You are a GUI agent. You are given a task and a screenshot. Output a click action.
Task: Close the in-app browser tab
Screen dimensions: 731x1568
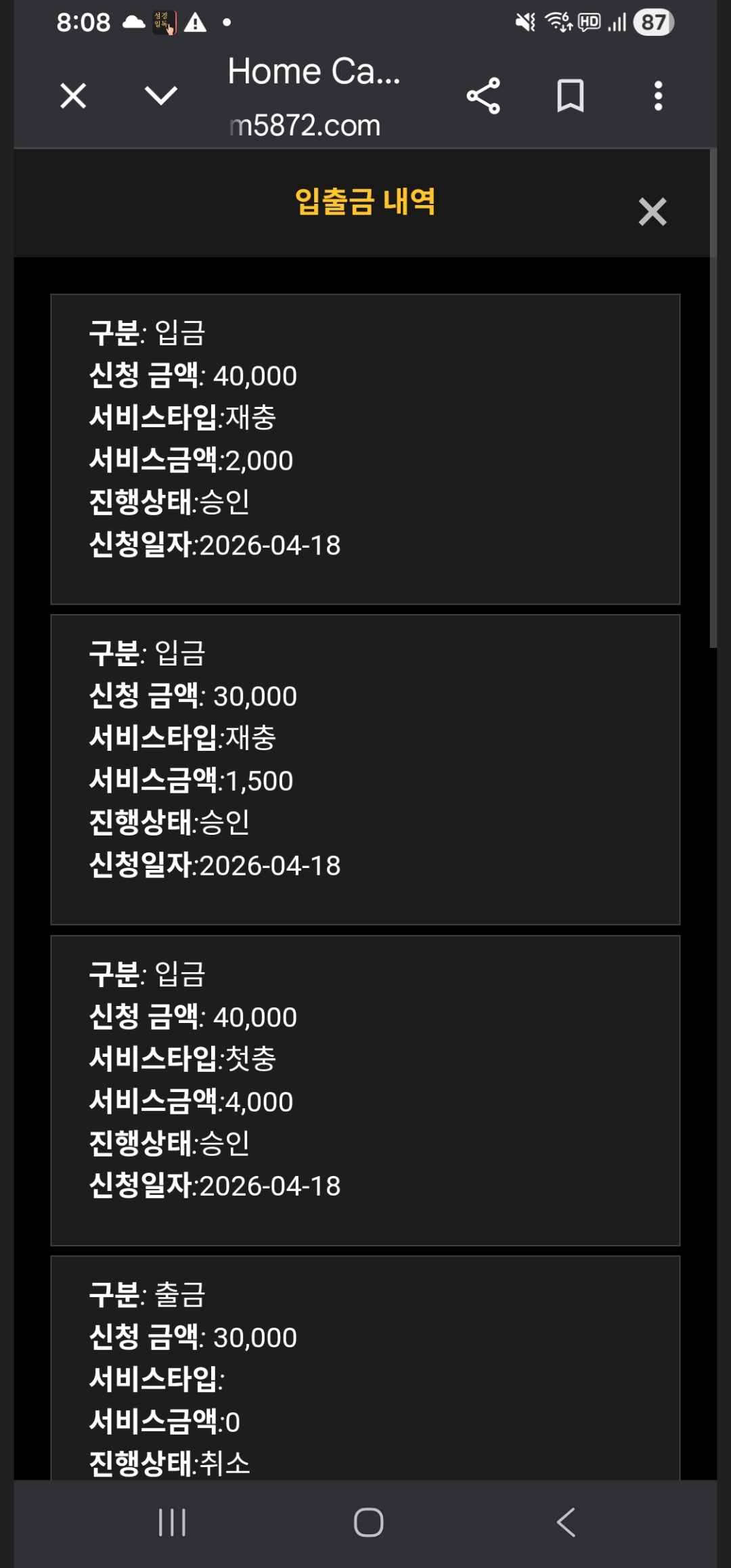(x=73, y=95)
